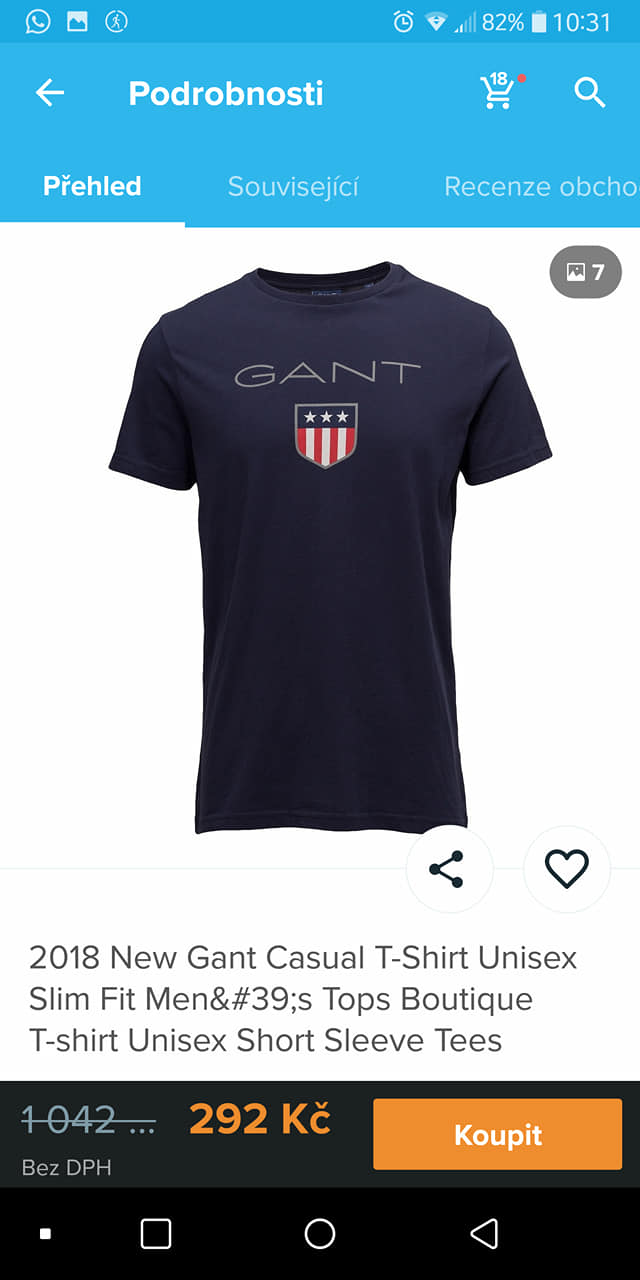Open the 7-photo gallery badge

point(586,272)
